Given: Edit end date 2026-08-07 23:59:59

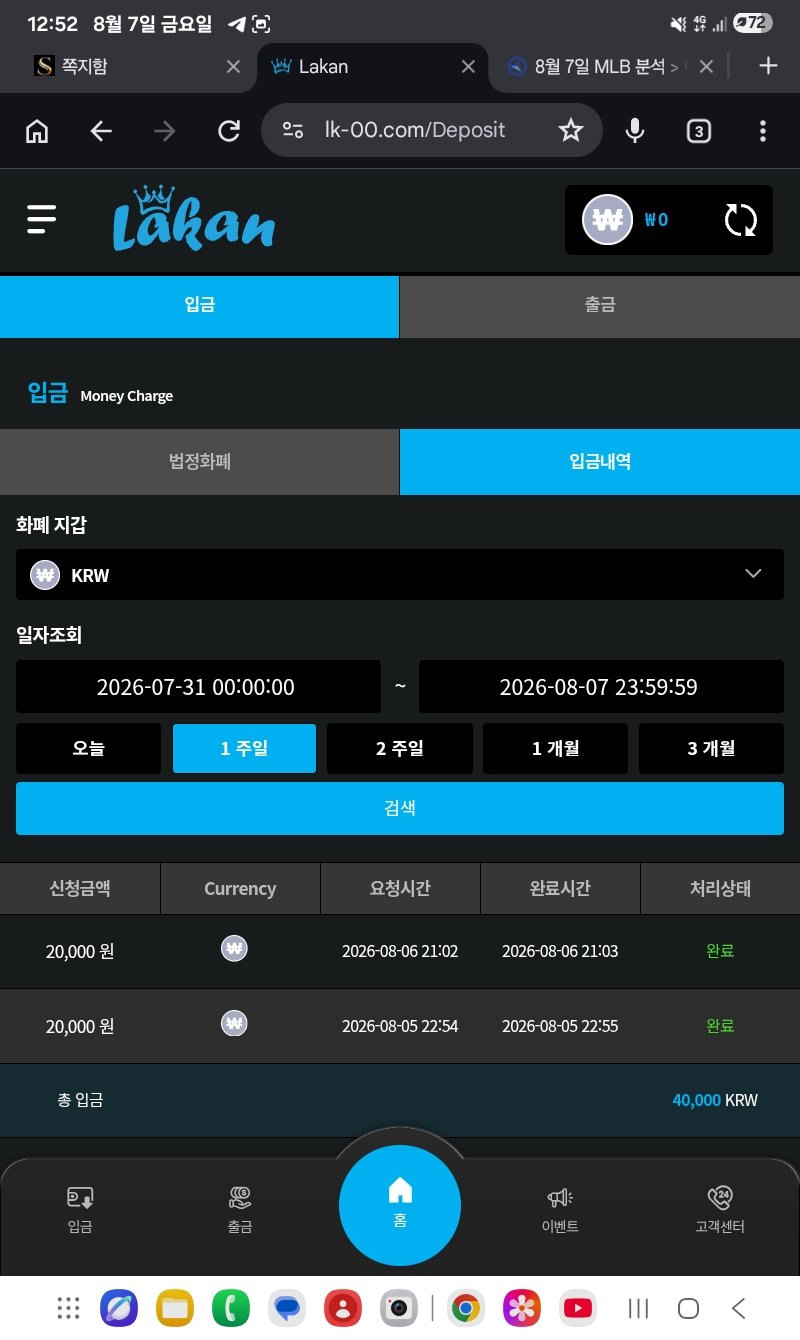Looking at the screenshot, I should click(x=601, y=687).
